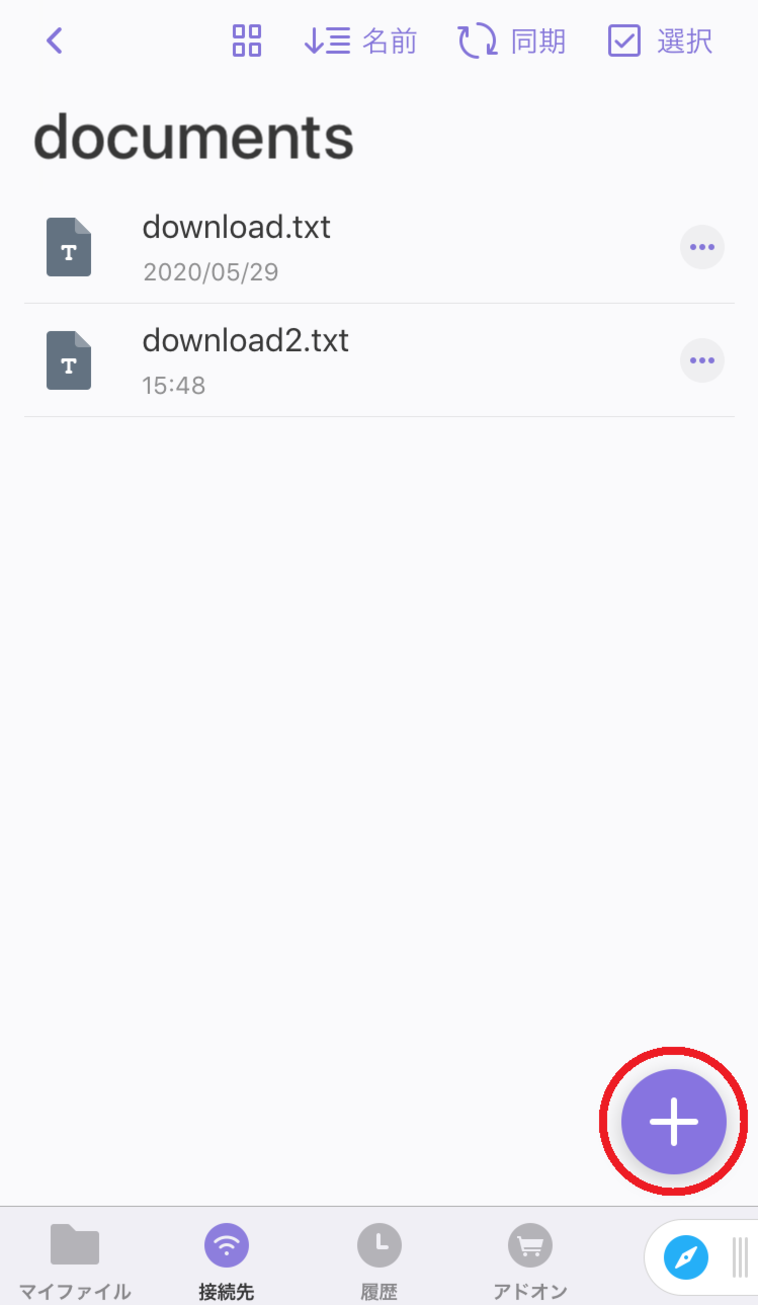This screenshot has width=758, height=1305.
Task: Tap the back chevron to go up
Action: [x=54, y=41]
